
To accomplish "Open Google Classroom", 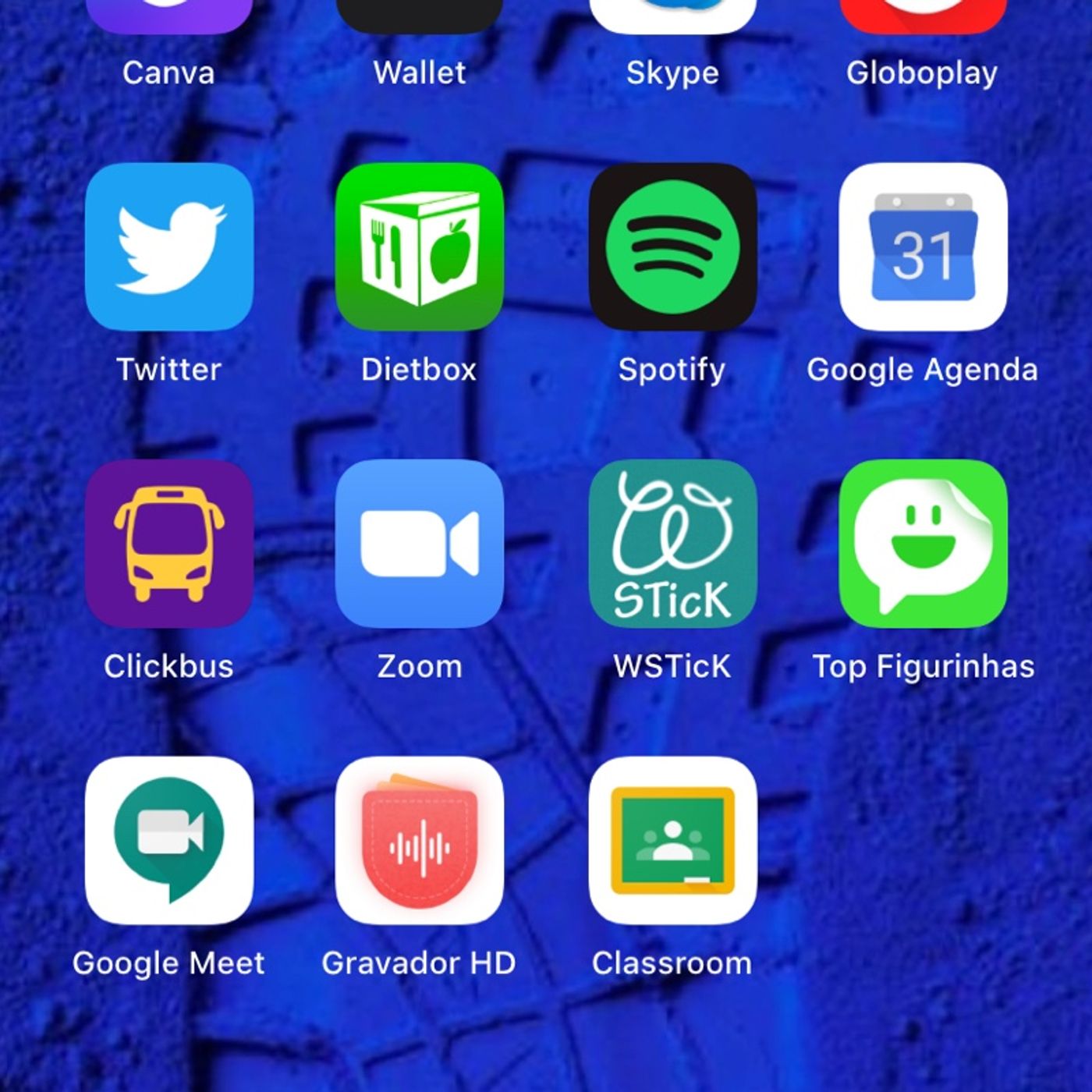I will coord(672,840).
